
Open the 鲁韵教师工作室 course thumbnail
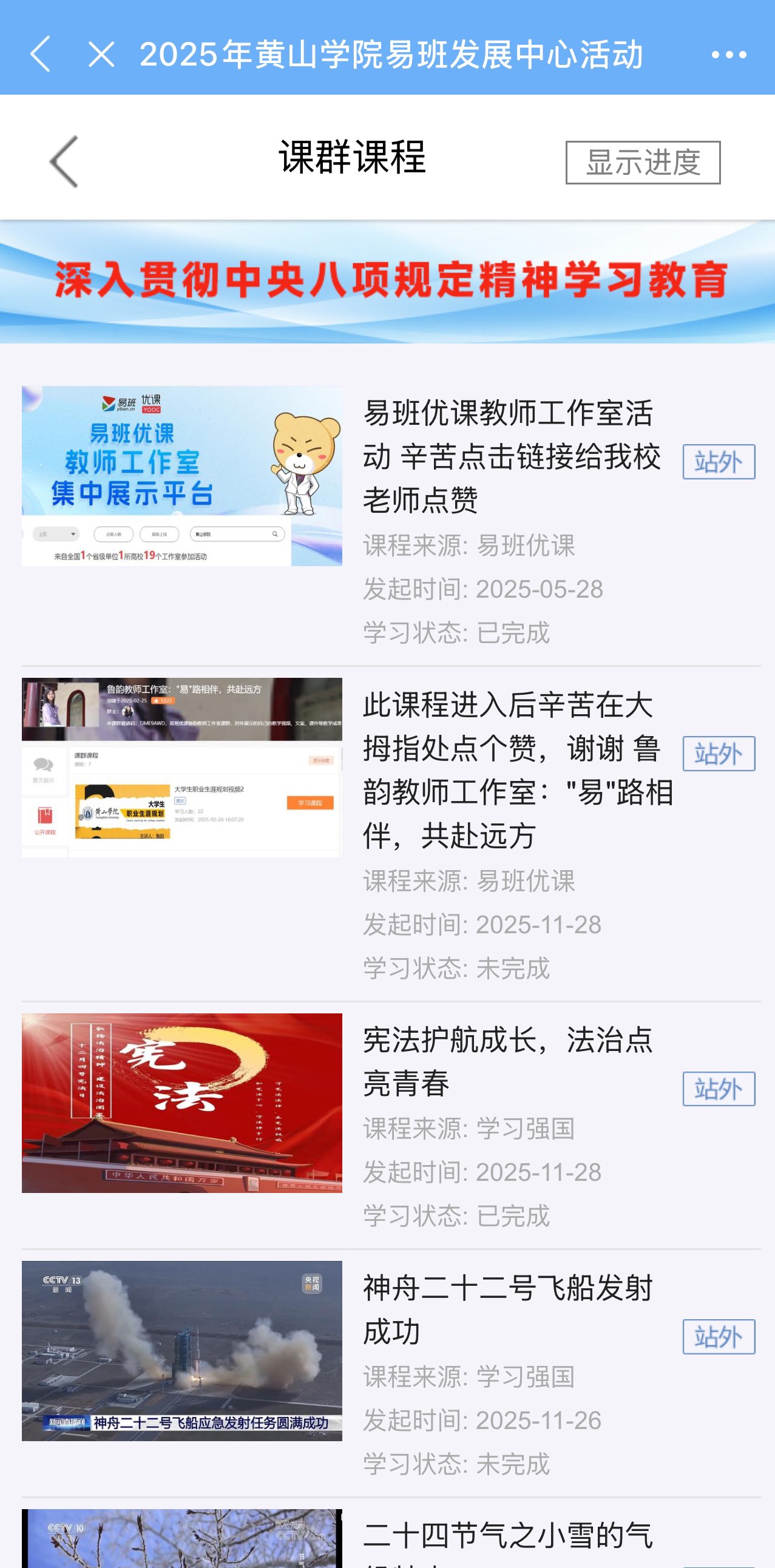182,768
